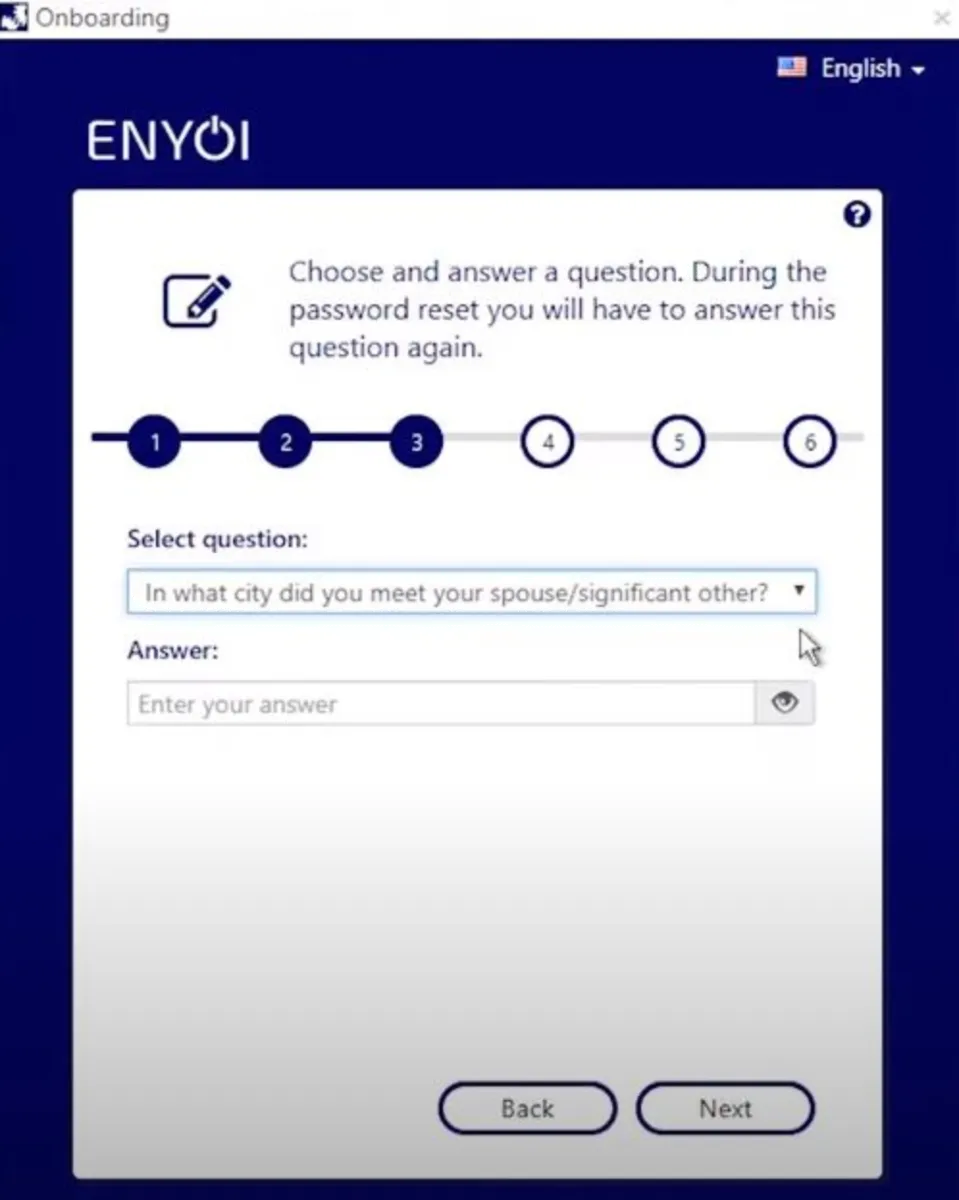Open the help question mark icon

coord(857,214)
